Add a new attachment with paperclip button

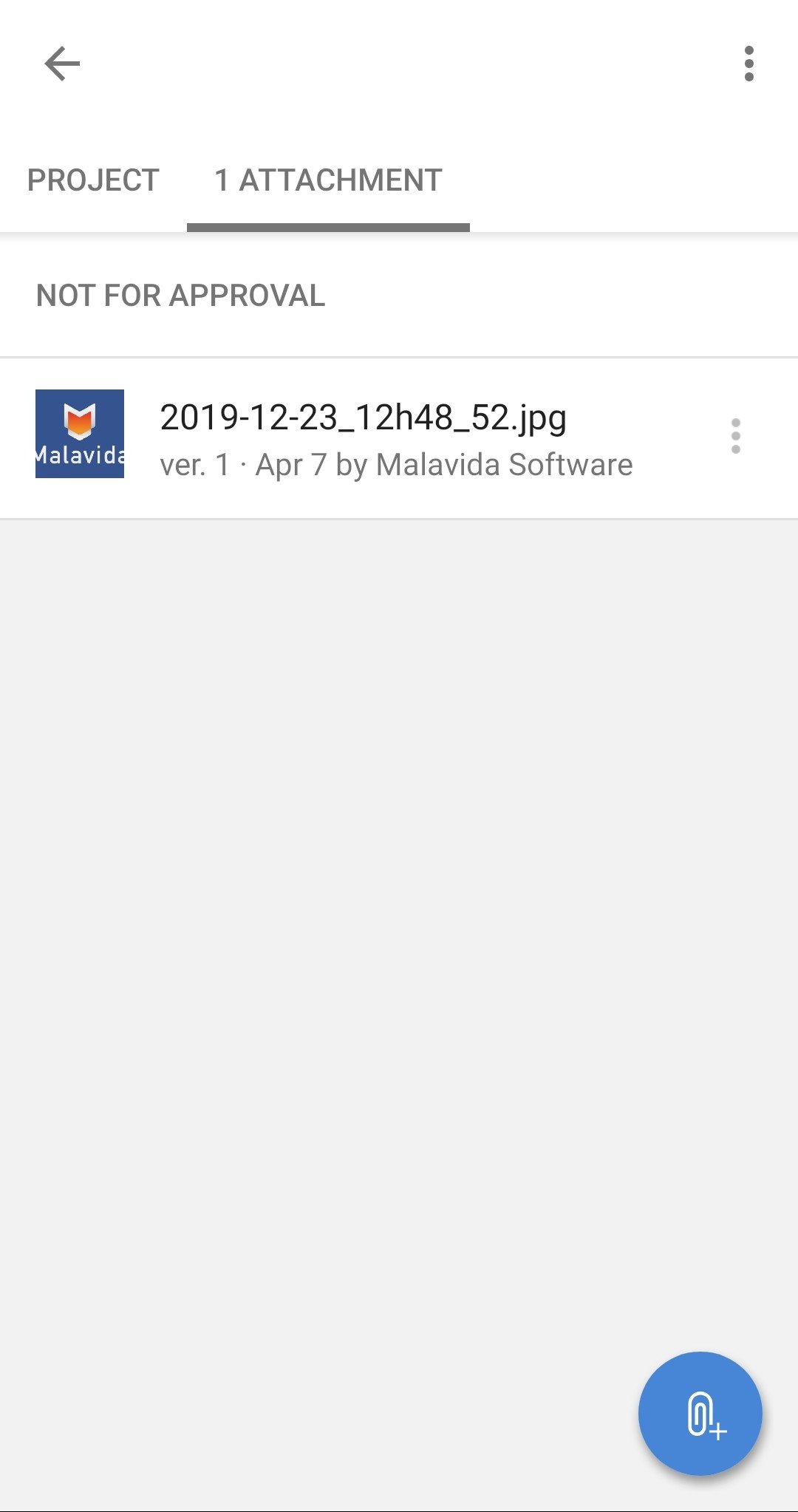coord(700,1413)
